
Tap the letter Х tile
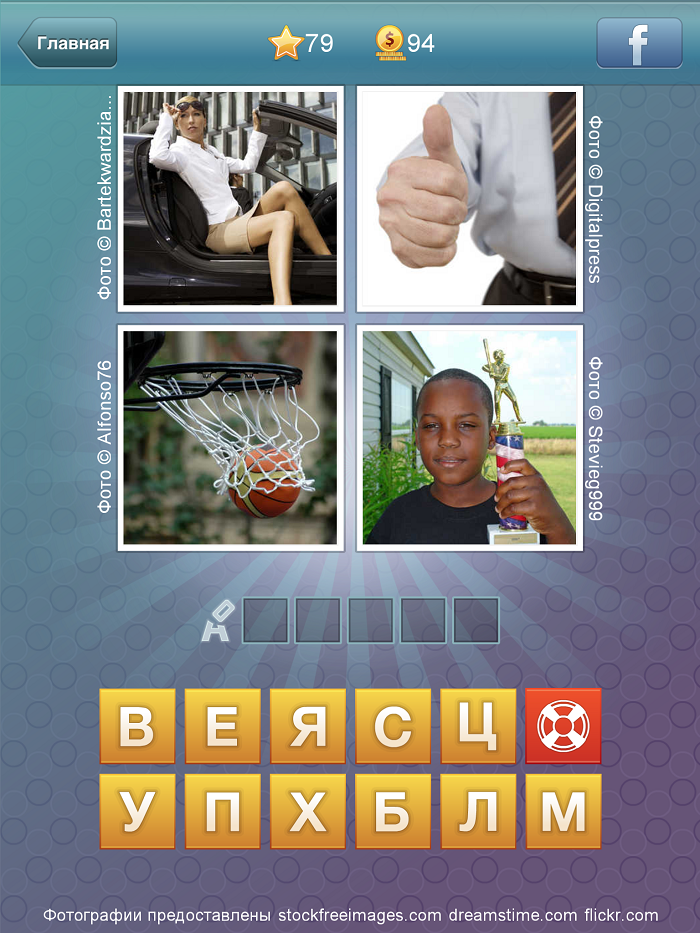[307, 811]
